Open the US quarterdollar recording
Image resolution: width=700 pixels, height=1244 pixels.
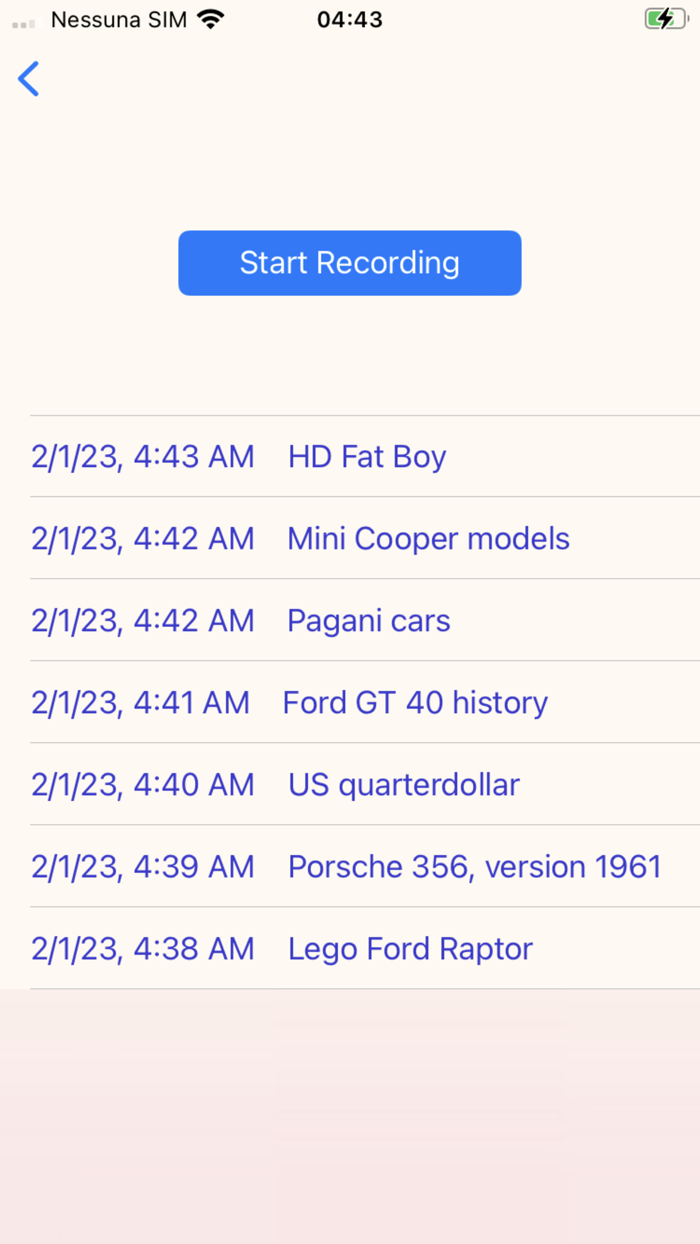(403, 785)
